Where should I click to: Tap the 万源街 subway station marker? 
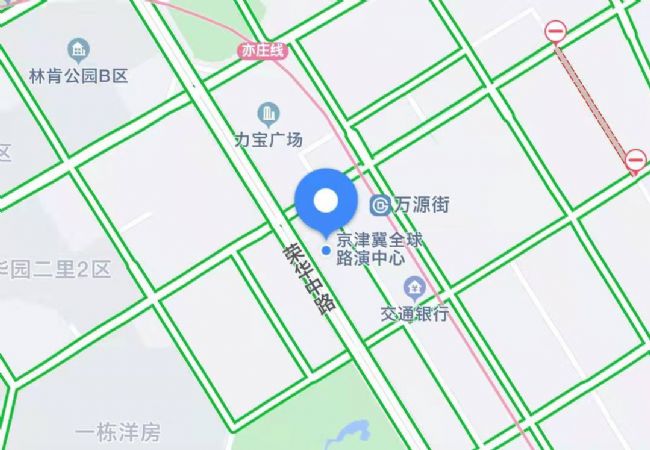pos(381,205)
